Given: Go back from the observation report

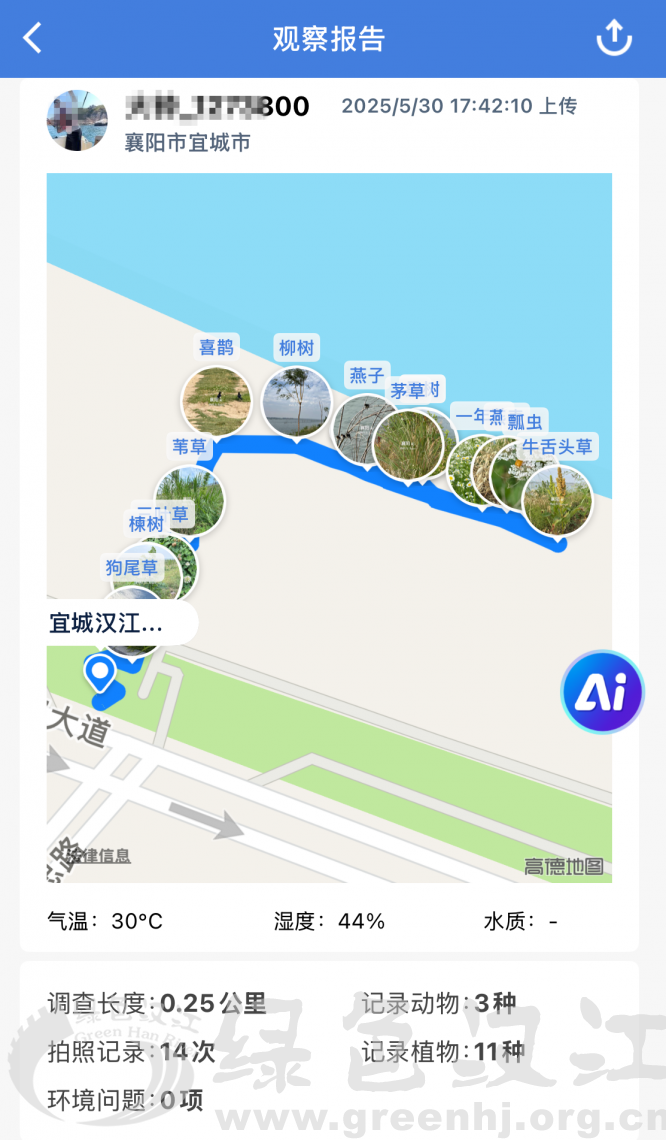Looking at the screenshot, I should click(33, 38).
